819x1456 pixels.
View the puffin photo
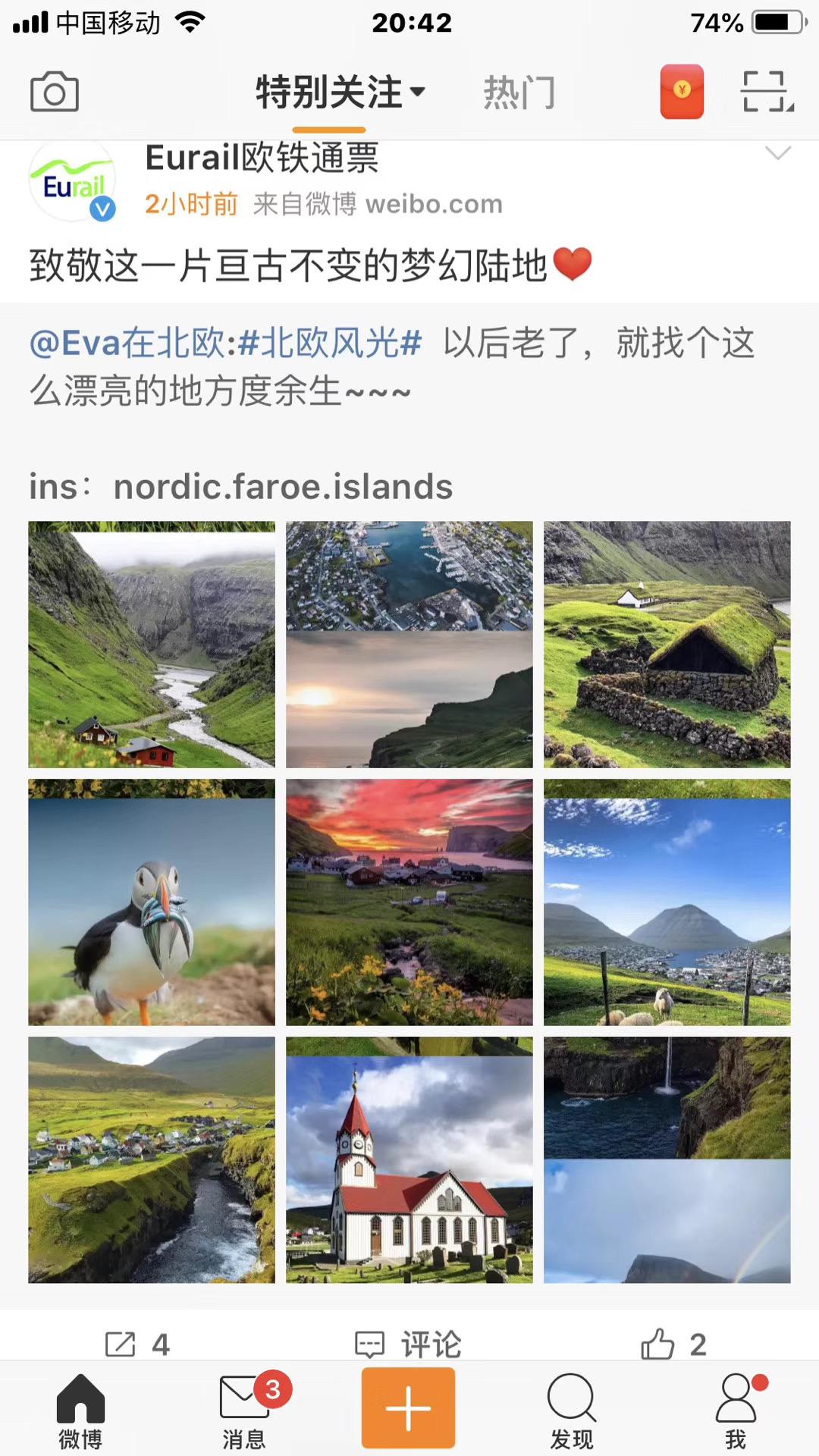(x=152, y=902)
